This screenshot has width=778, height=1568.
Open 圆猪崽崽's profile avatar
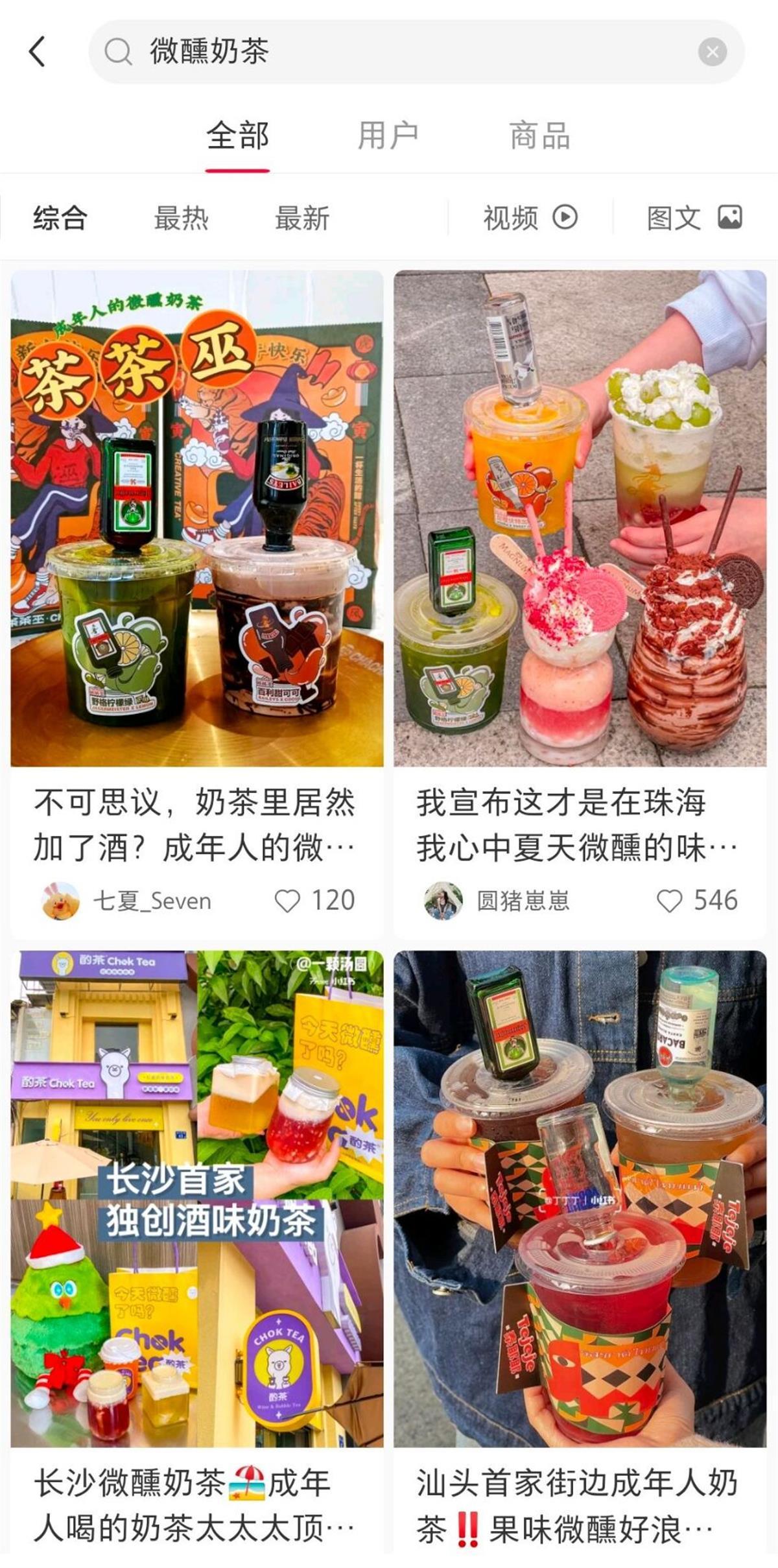coord(443,901)
